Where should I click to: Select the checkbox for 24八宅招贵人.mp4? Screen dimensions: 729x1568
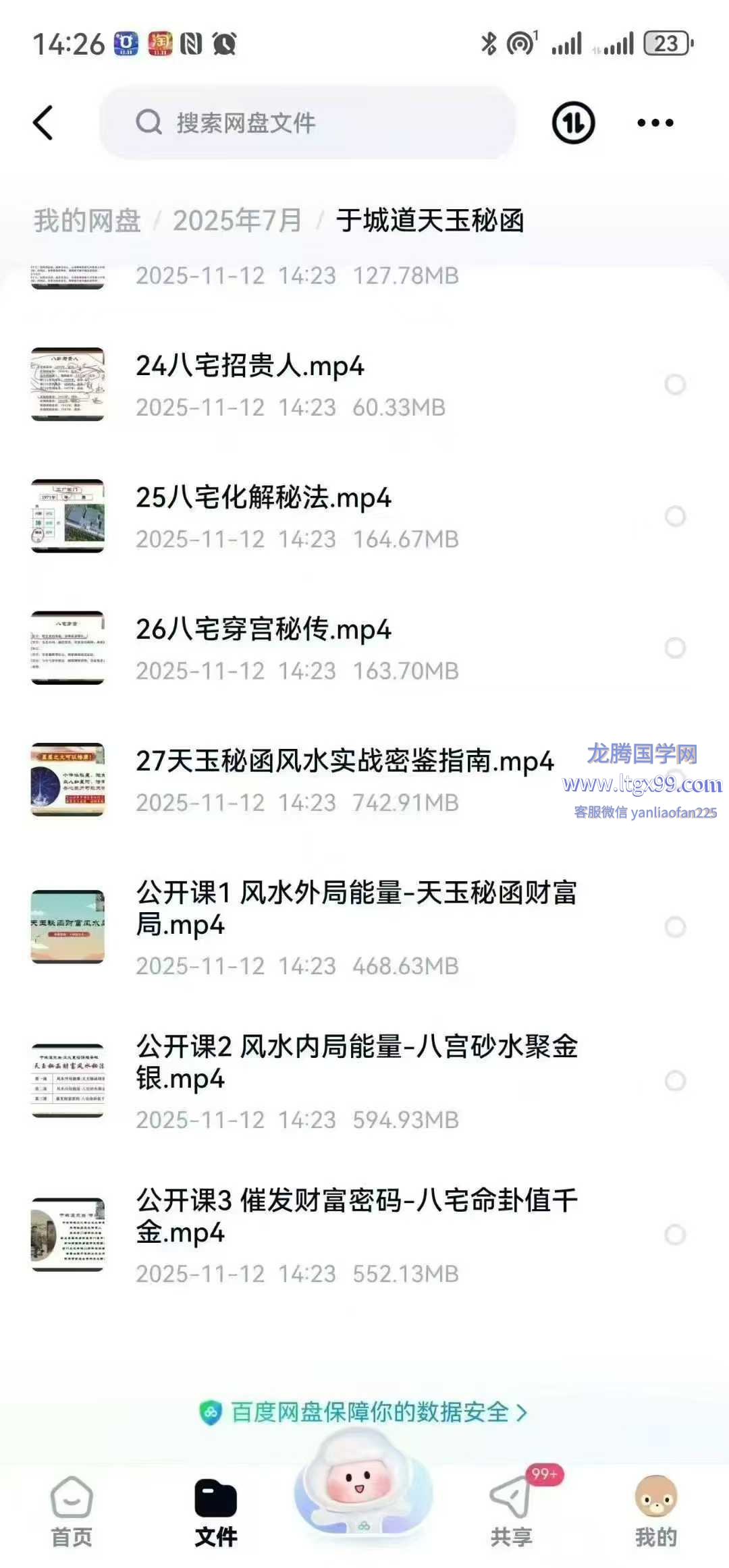675,385
